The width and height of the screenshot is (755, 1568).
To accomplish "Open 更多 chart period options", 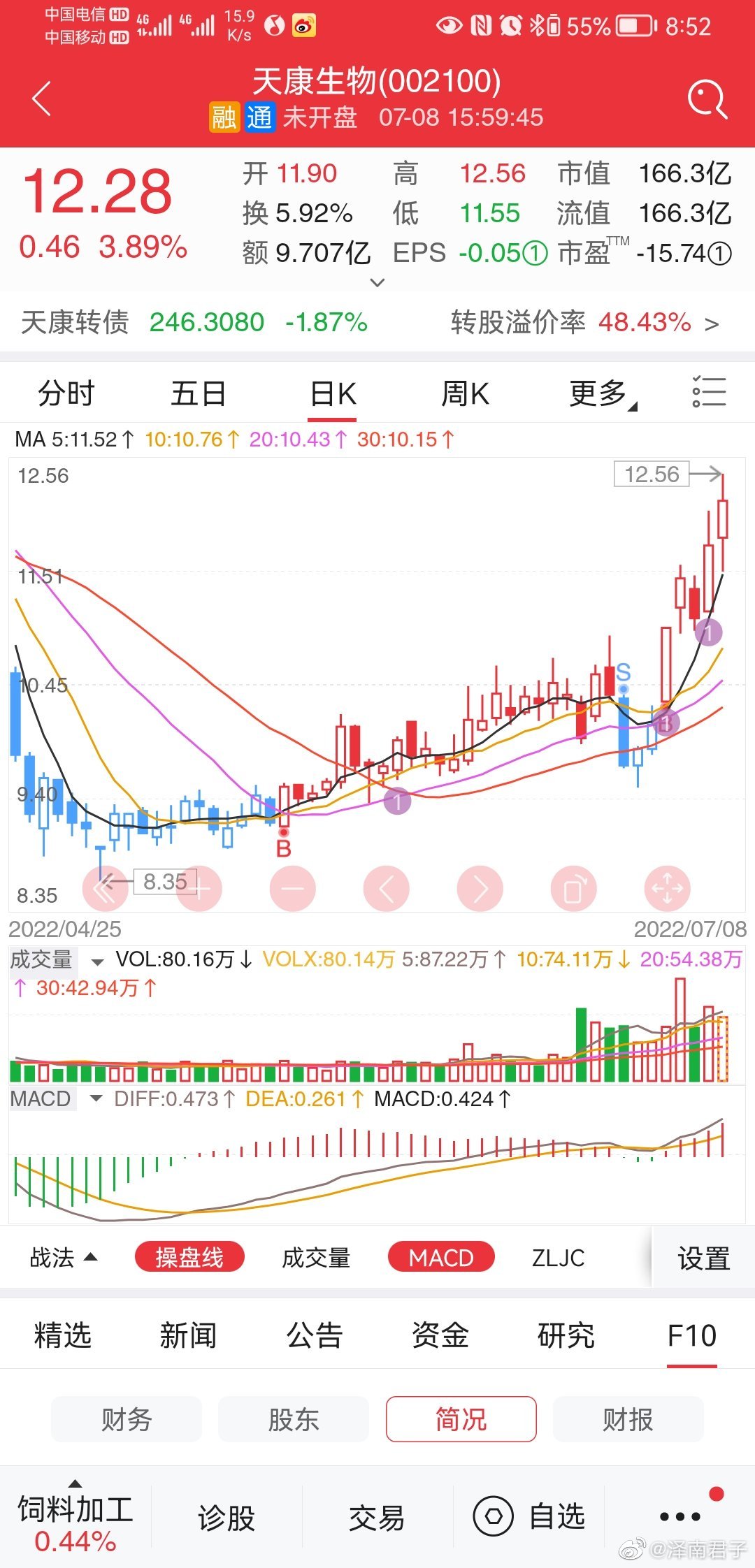I will pos(601,393).
